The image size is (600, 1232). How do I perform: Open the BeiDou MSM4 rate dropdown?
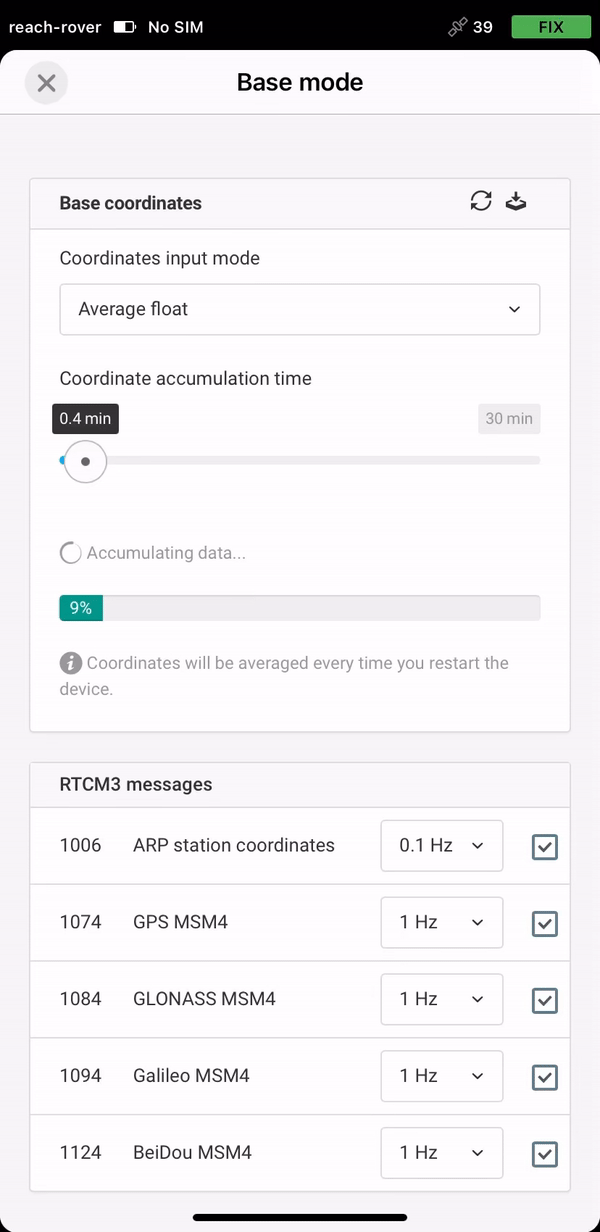442,1153
